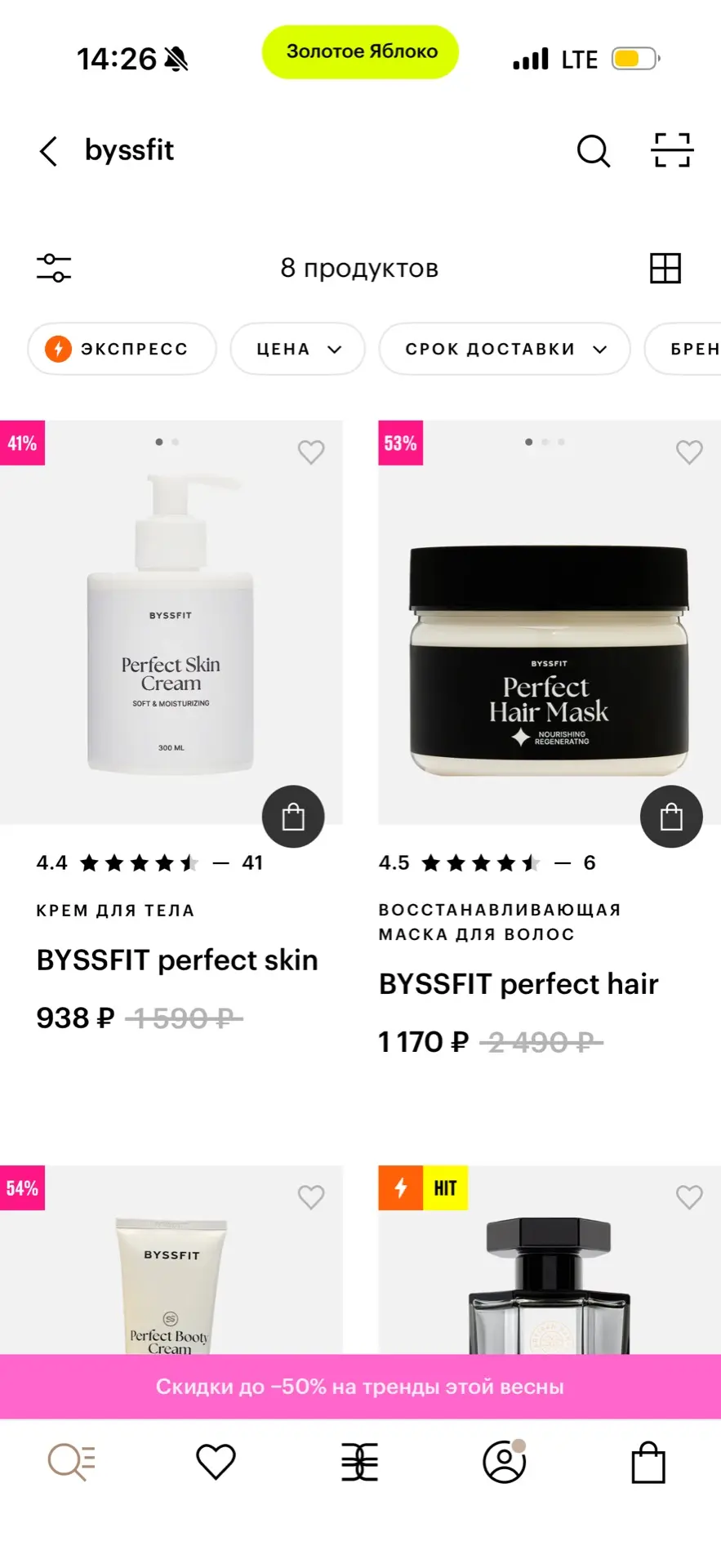The height and width of the screenshot is (1568, 721).
Task: Select the Экспресс filter chip
Action: tap(122, 349)
